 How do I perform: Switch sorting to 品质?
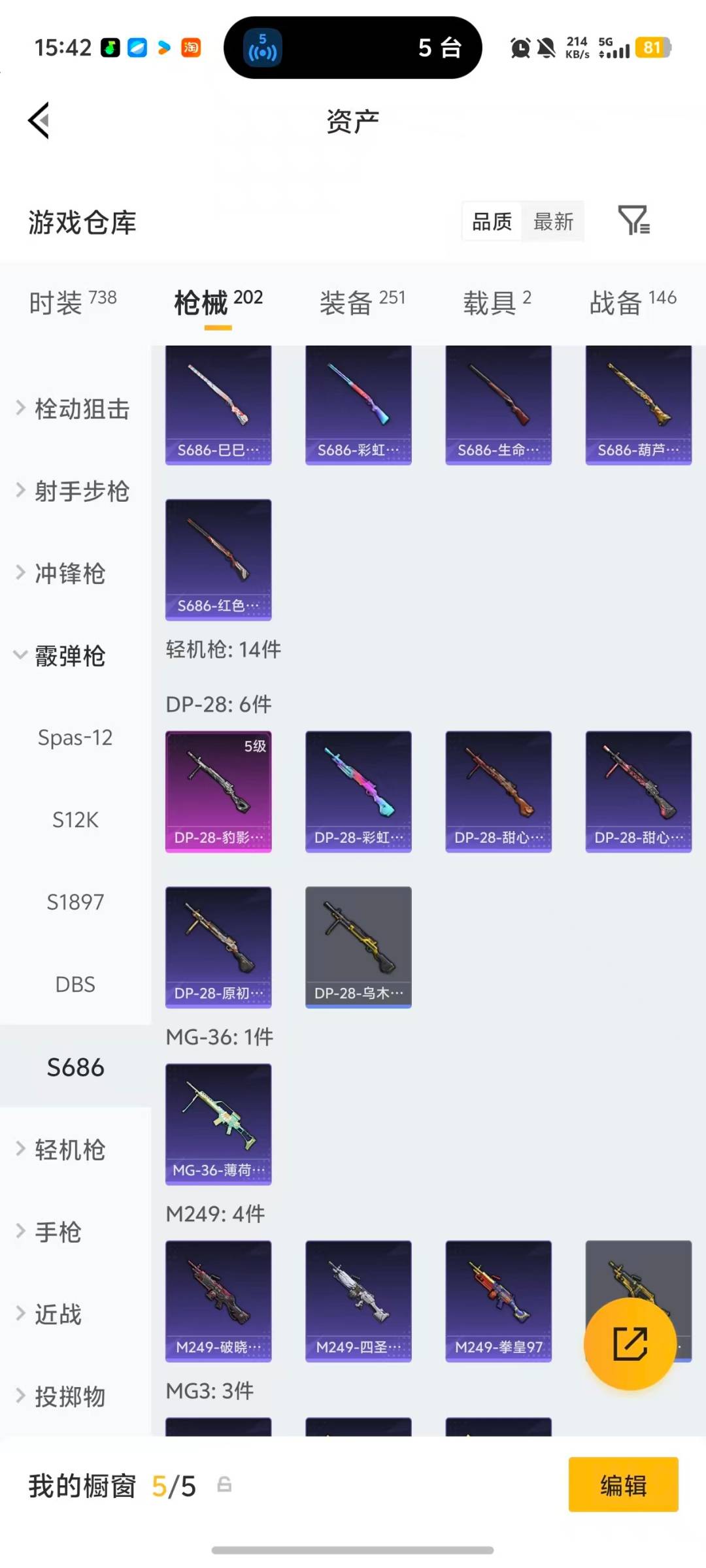[490, 221]
